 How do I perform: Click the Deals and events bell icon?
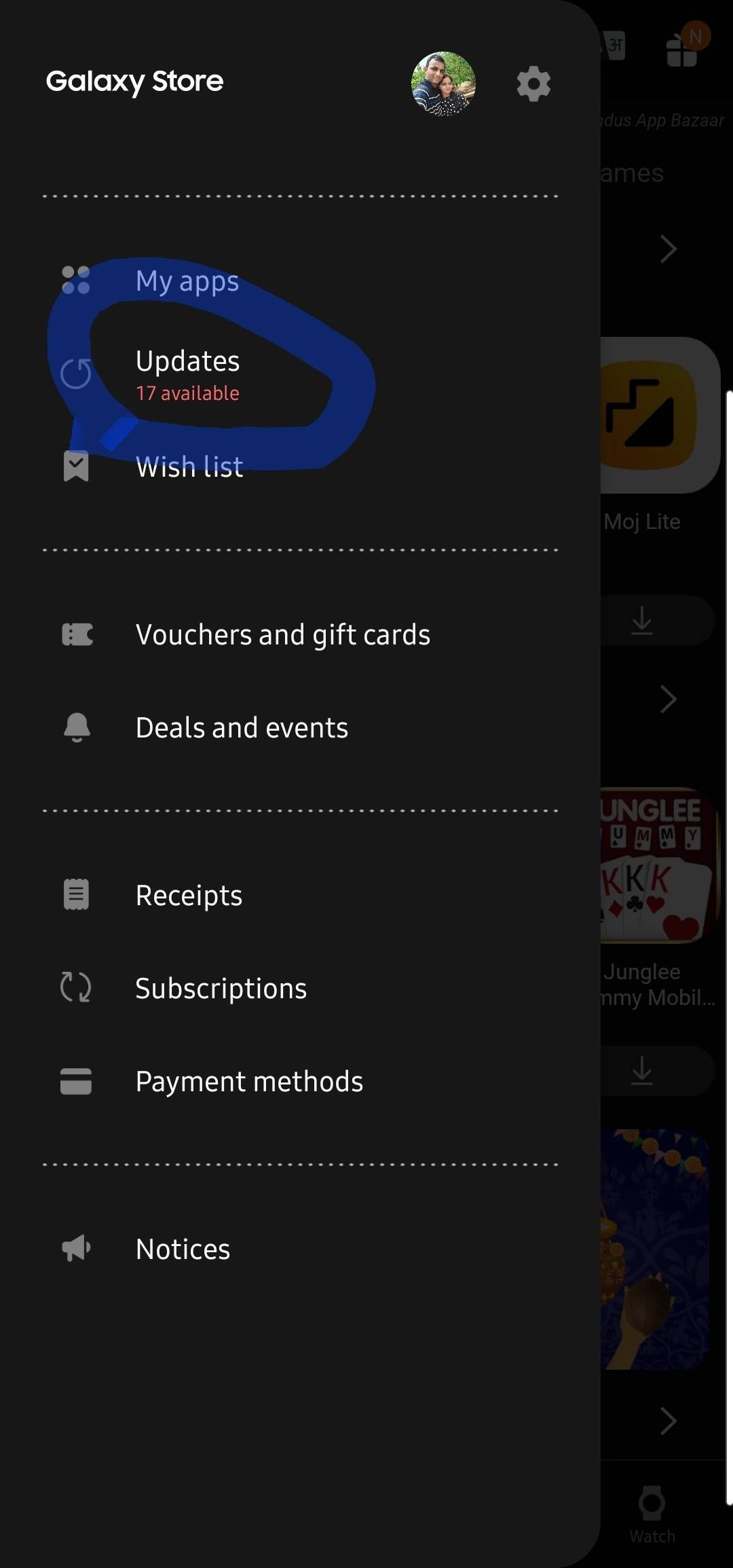coord(76,726)
